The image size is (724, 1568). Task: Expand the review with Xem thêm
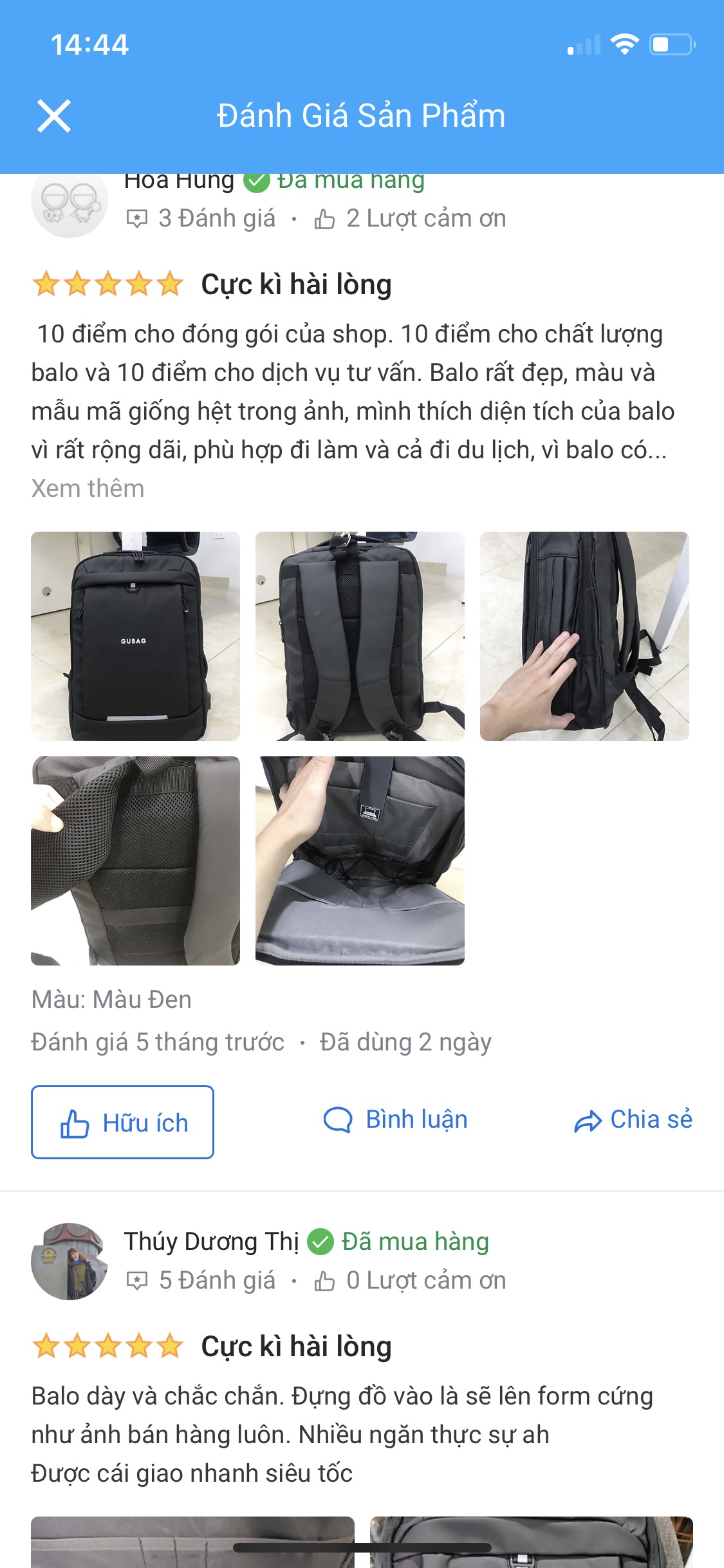(x=88, y=489)
